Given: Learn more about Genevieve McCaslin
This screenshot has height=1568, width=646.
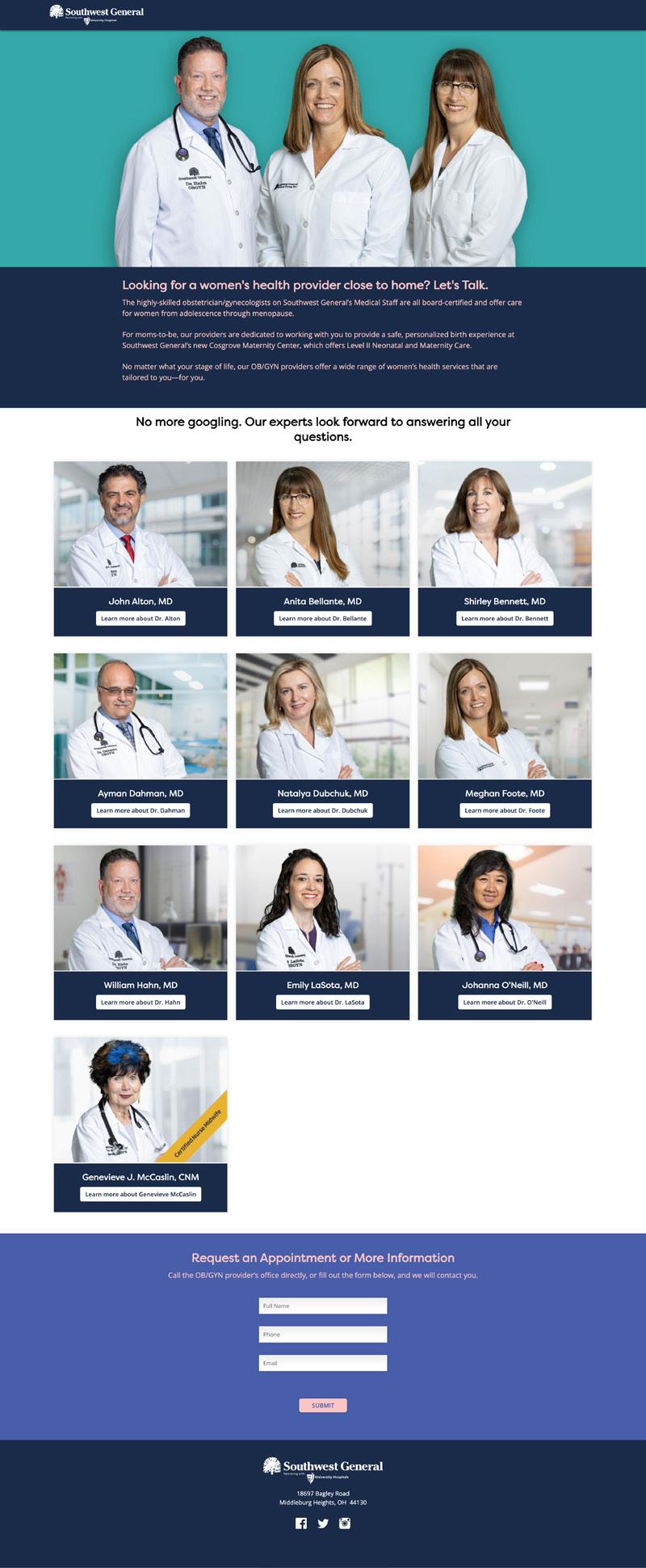Looking at the screenshot, I should [x=141, y=1194].
